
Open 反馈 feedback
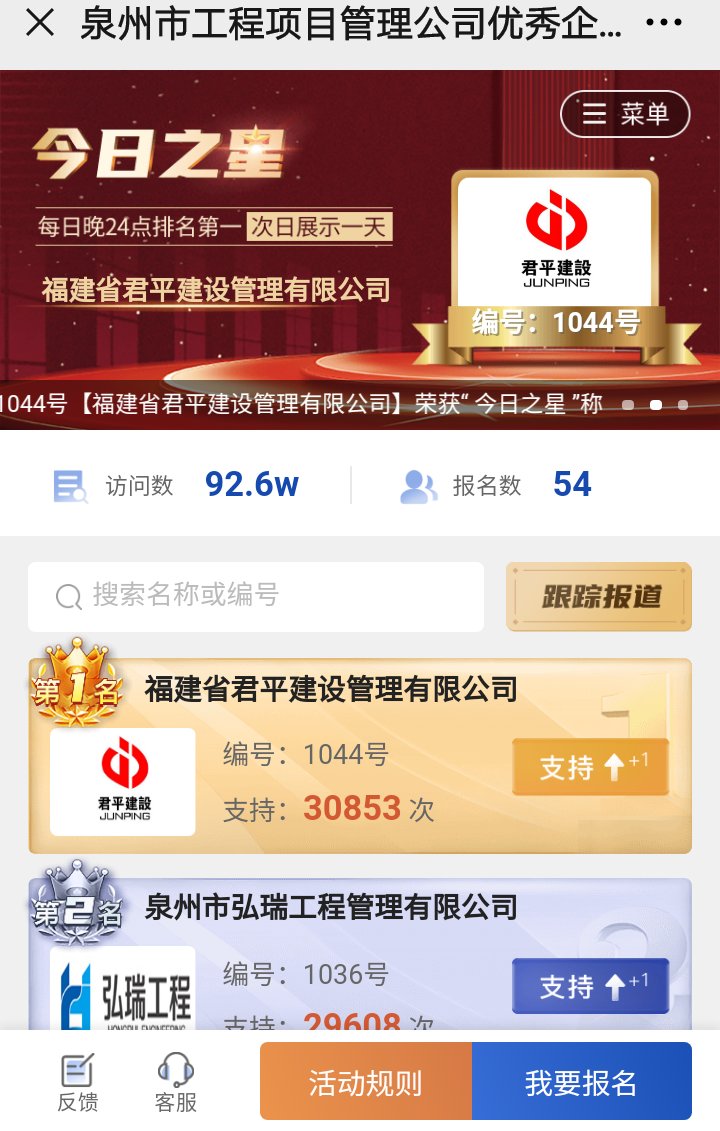click(x=77, y=1083)
